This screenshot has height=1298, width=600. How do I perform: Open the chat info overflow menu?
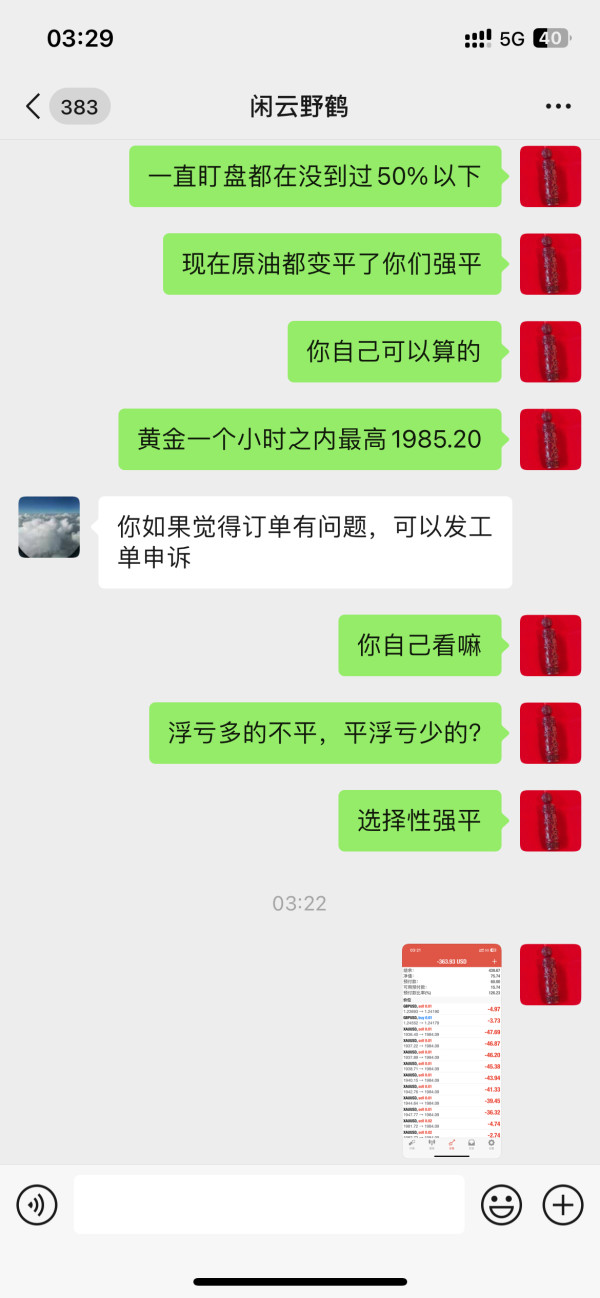click(558, 106)
